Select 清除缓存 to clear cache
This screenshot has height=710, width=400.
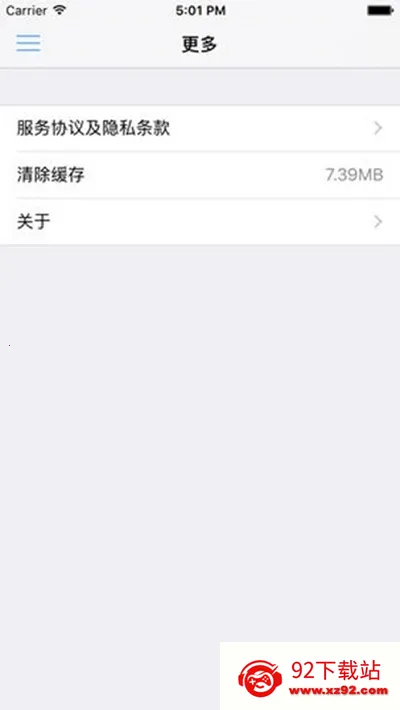(x=200, y=175)
